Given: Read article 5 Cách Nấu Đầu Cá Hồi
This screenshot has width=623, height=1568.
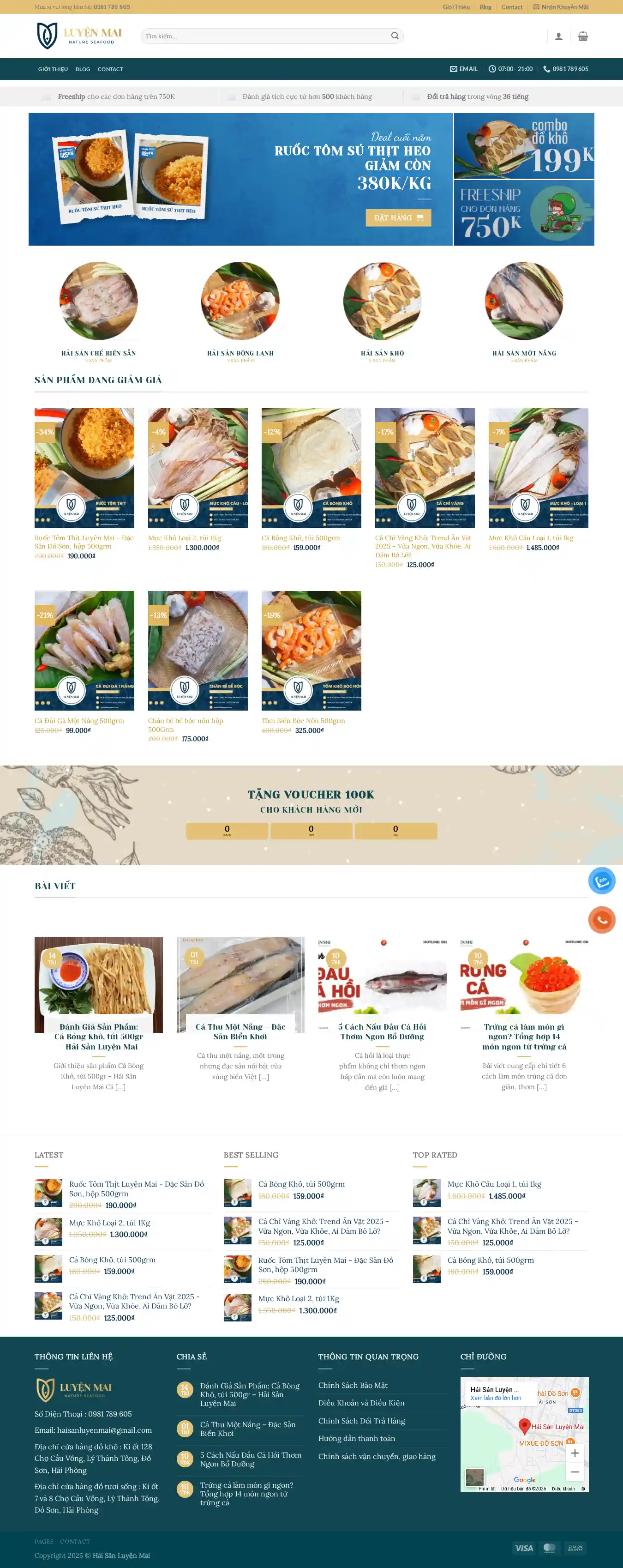Looking at the screenshot, I should coord(382,1031).
